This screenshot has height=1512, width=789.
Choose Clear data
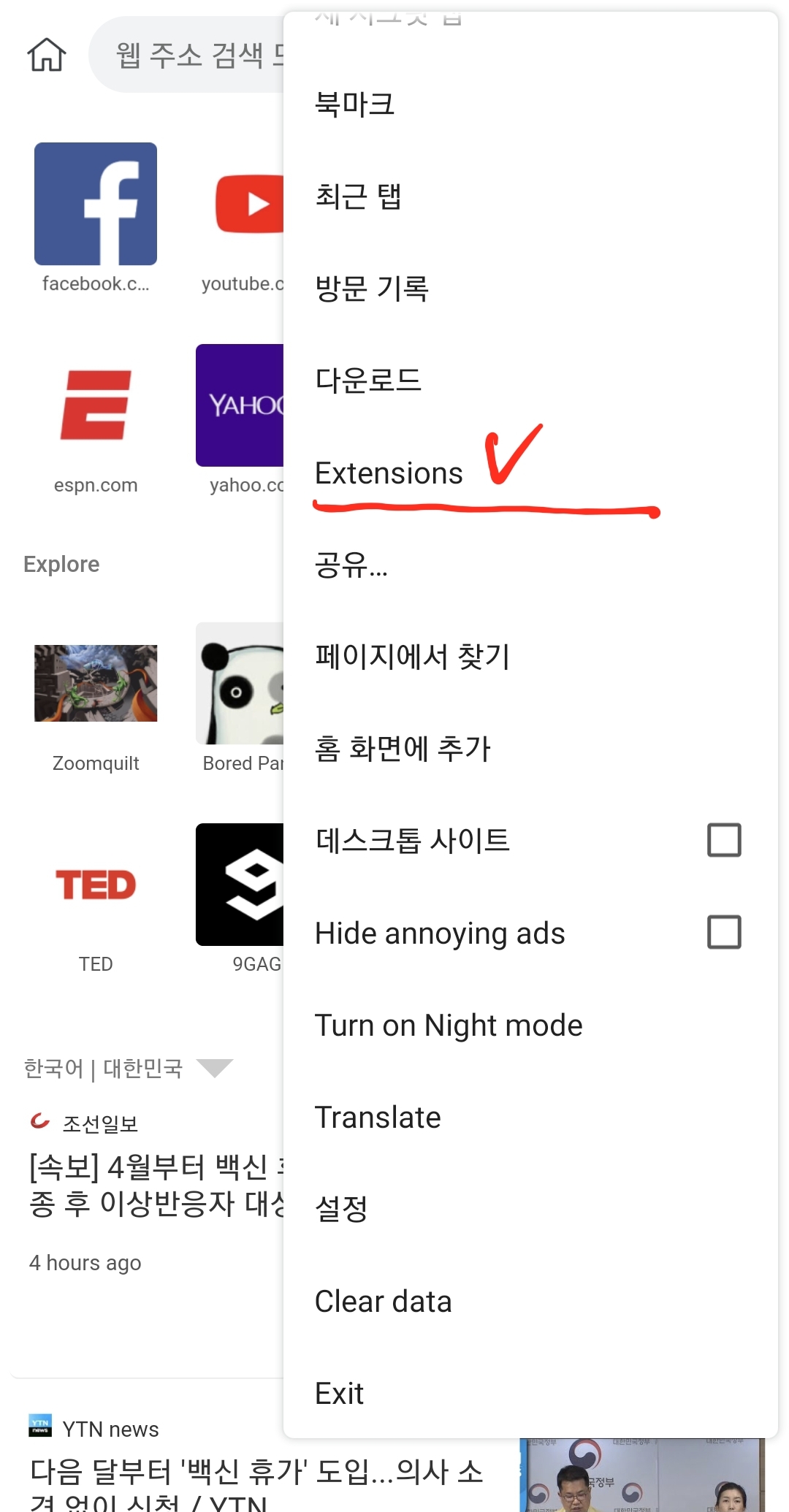[383, 1302]
